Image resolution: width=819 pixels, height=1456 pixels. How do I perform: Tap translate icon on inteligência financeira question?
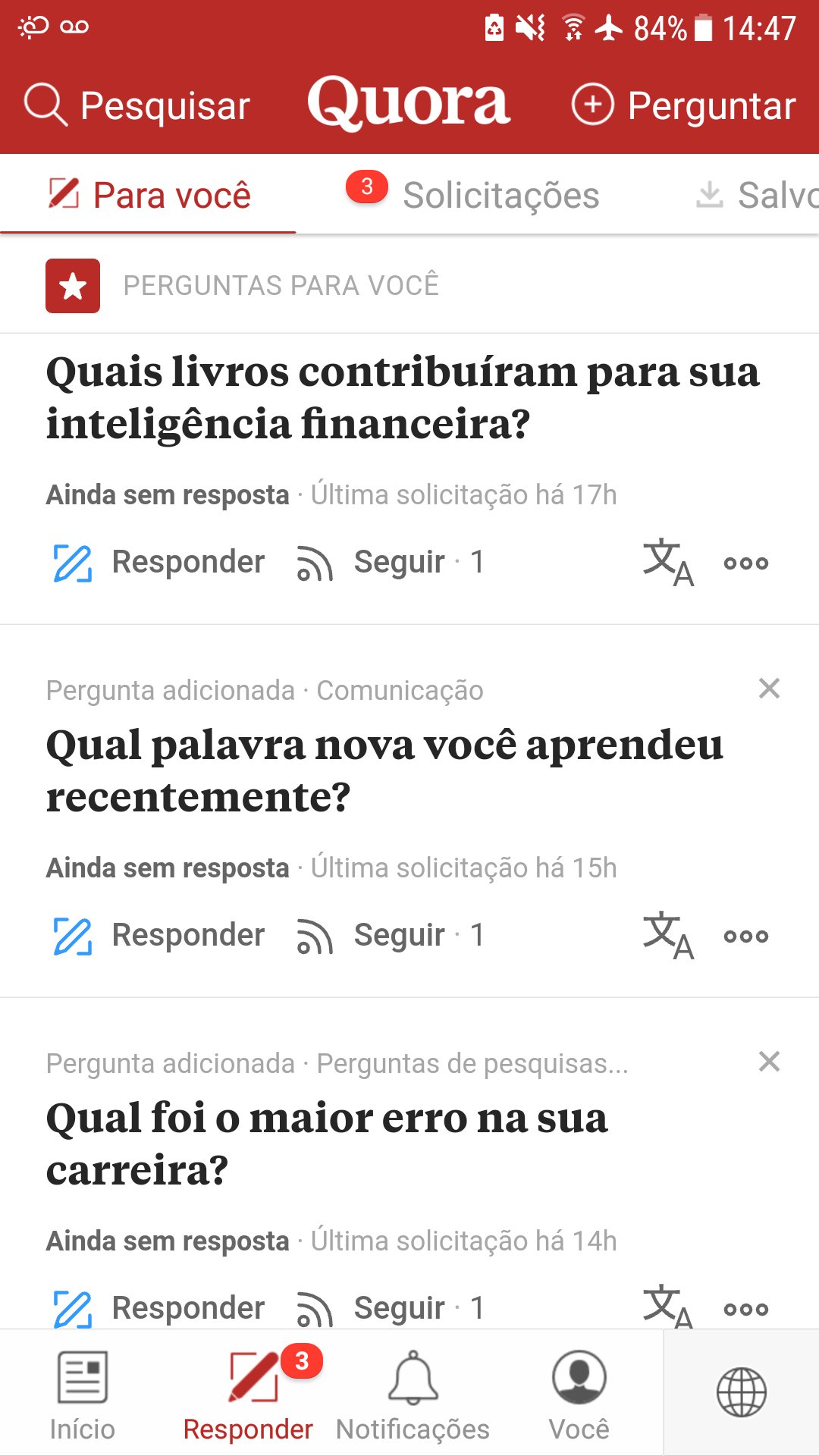pos(668,563)
